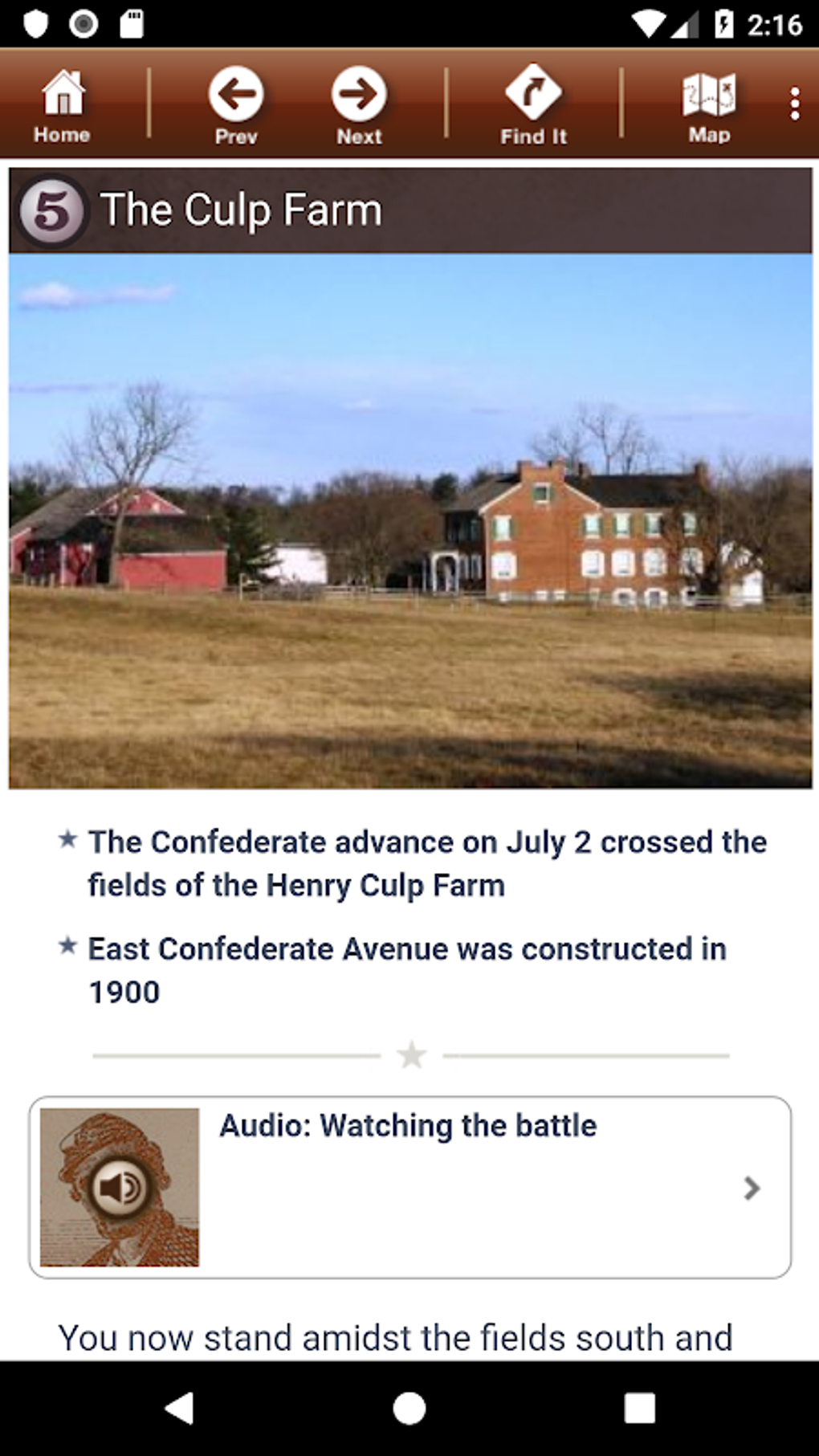The image size is (819, 1456).
Task: Open the three-dot overflow menu
Action: click(x=794, y=104)
